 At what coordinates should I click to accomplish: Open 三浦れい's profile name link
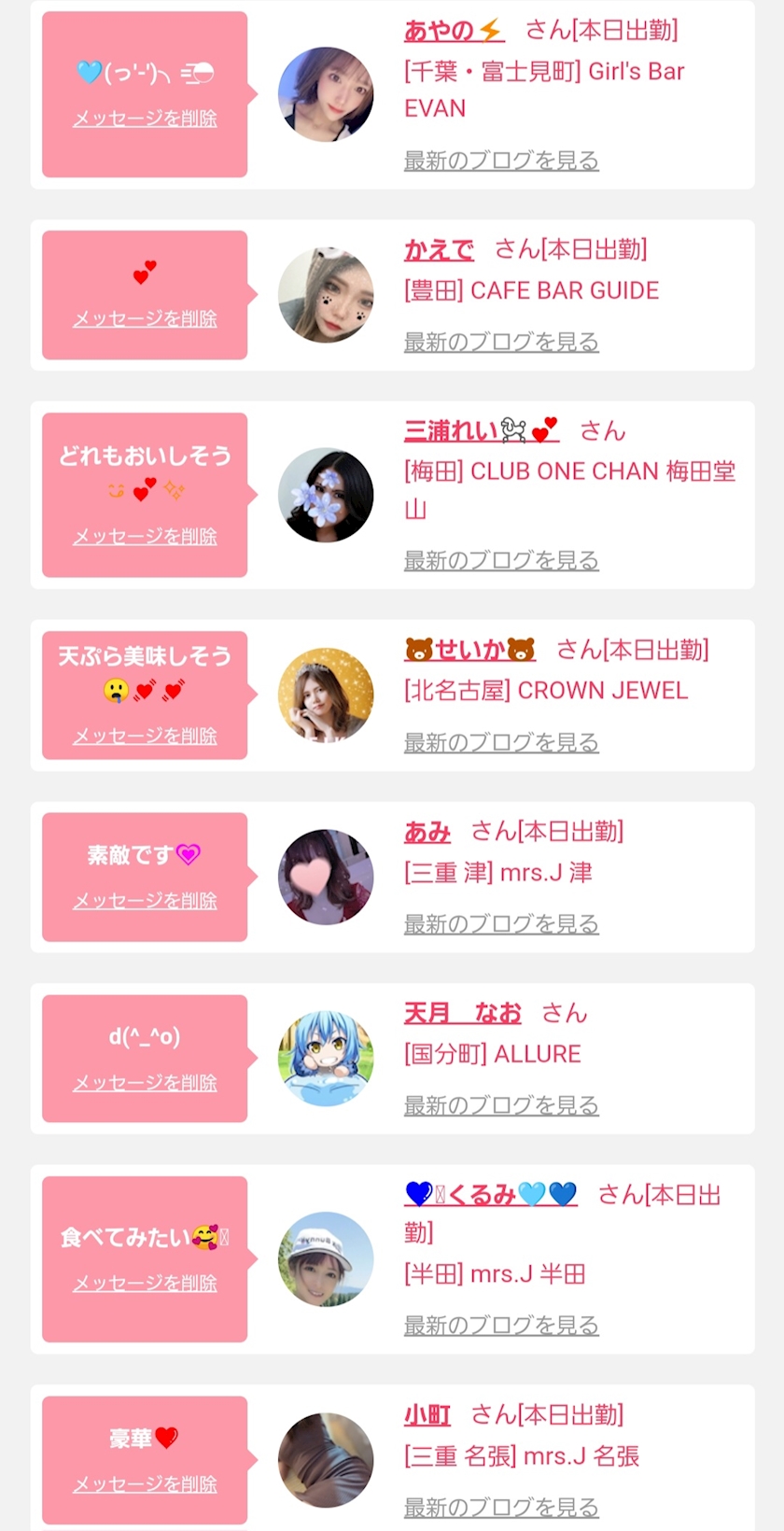coord(482,430)
